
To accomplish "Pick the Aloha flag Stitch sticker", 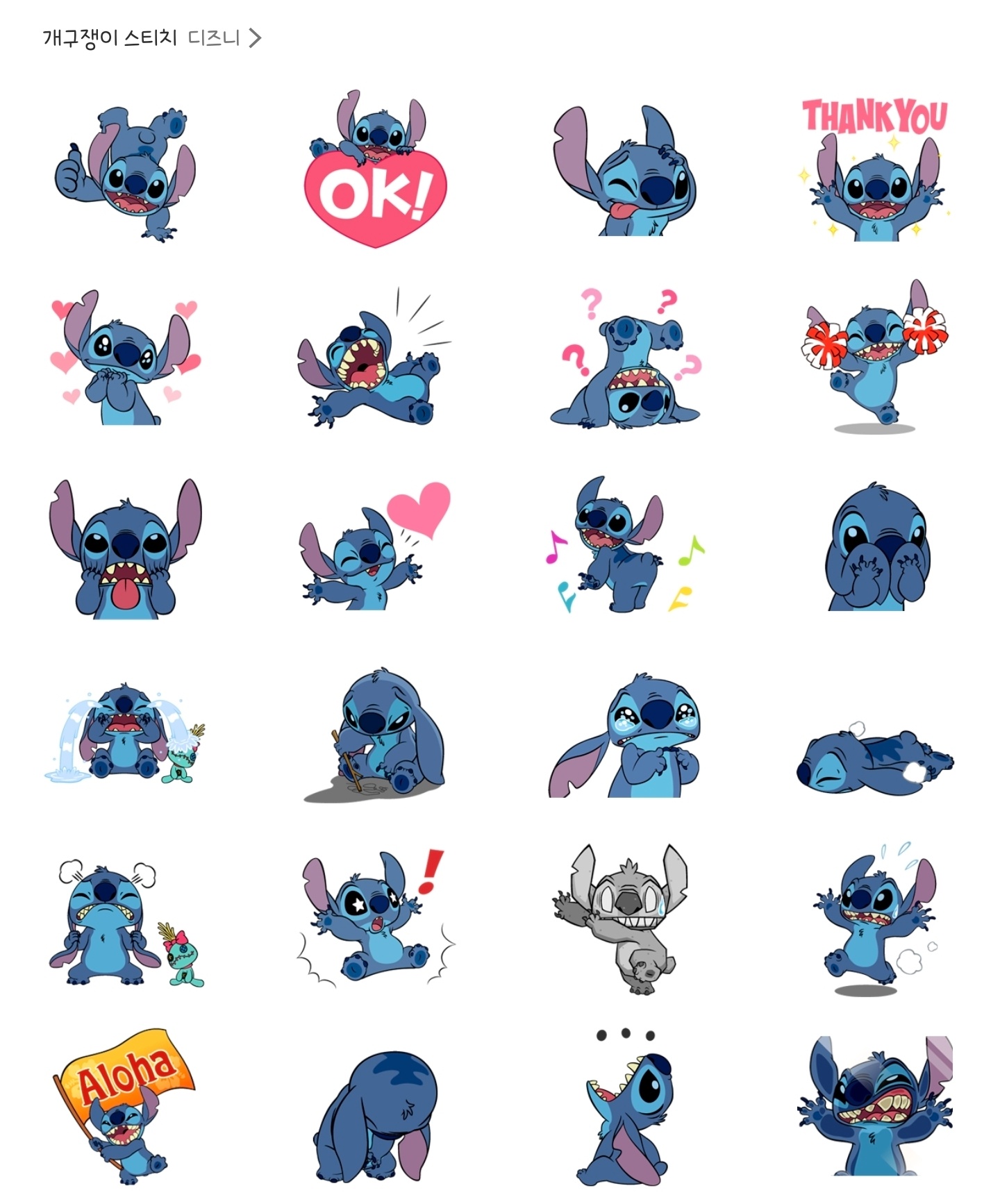I will point(125,1107).
